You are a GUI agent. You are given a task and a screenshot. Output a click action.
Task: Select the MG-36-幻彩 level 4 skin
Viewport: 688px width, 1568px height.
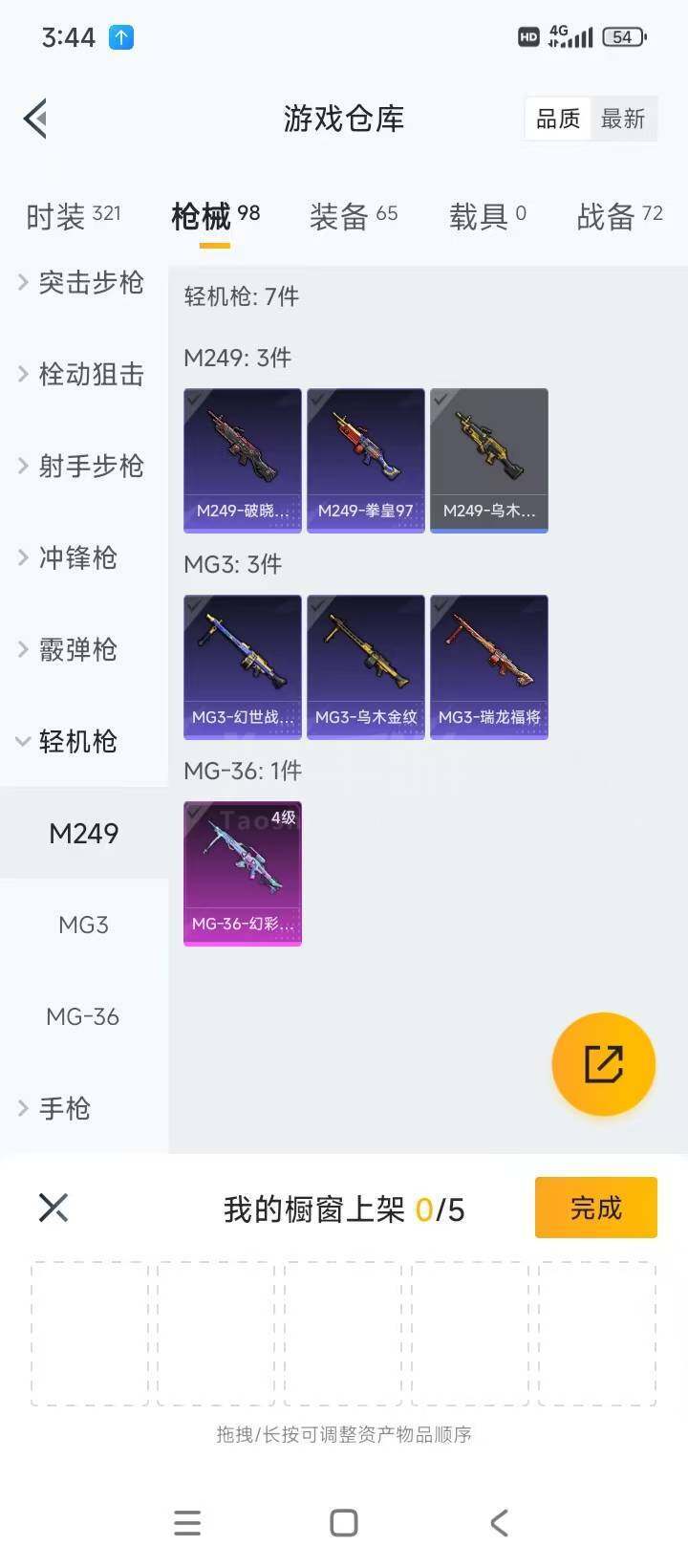tap(243, 874)
